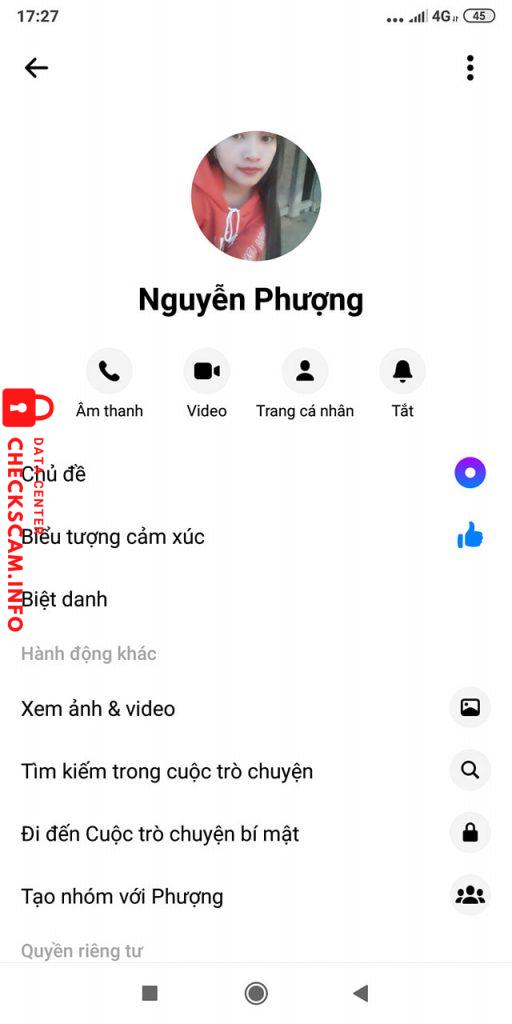The width and height of the screenshot is (512, 1024).
Task: Open Xem ảnh & video
Action: tap(256, 708)
